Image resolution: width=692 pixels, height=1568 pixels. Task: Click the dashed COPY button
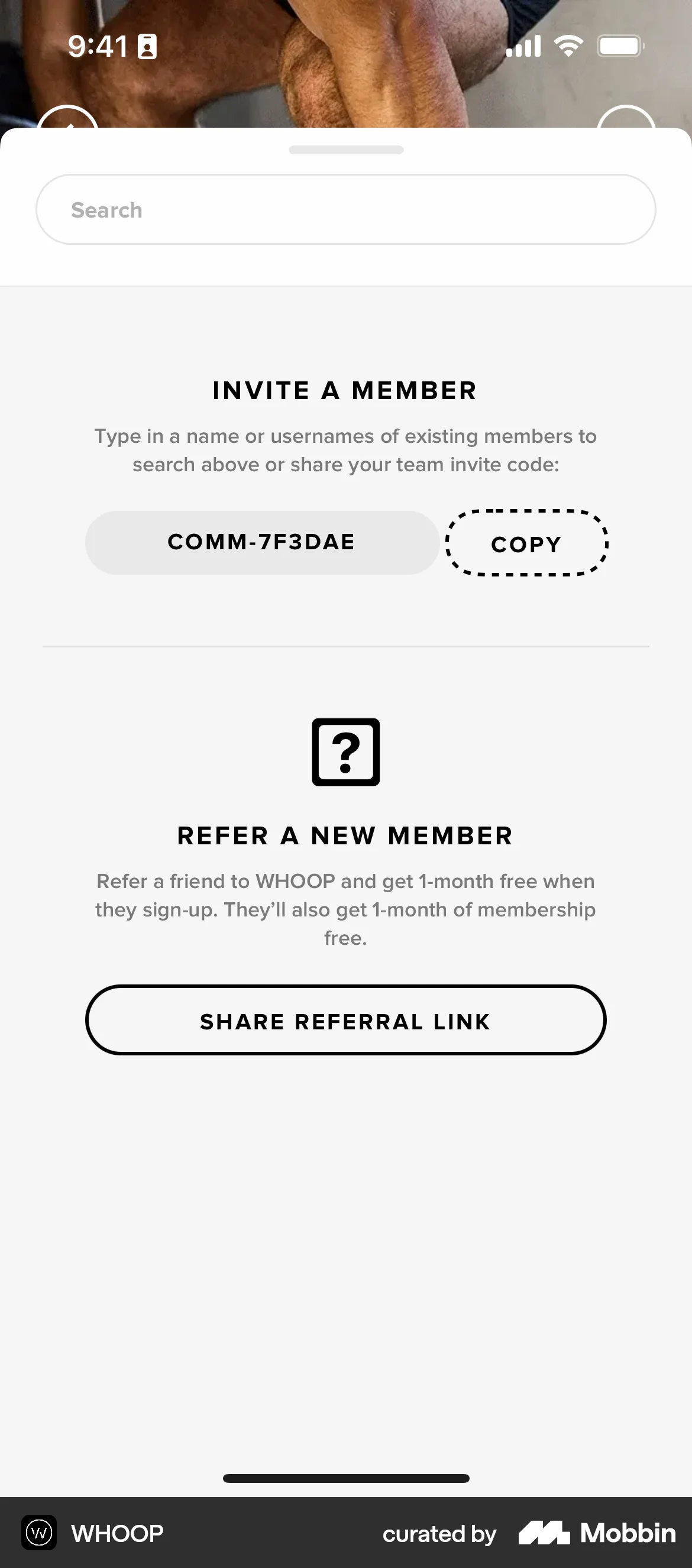point(526,543)
